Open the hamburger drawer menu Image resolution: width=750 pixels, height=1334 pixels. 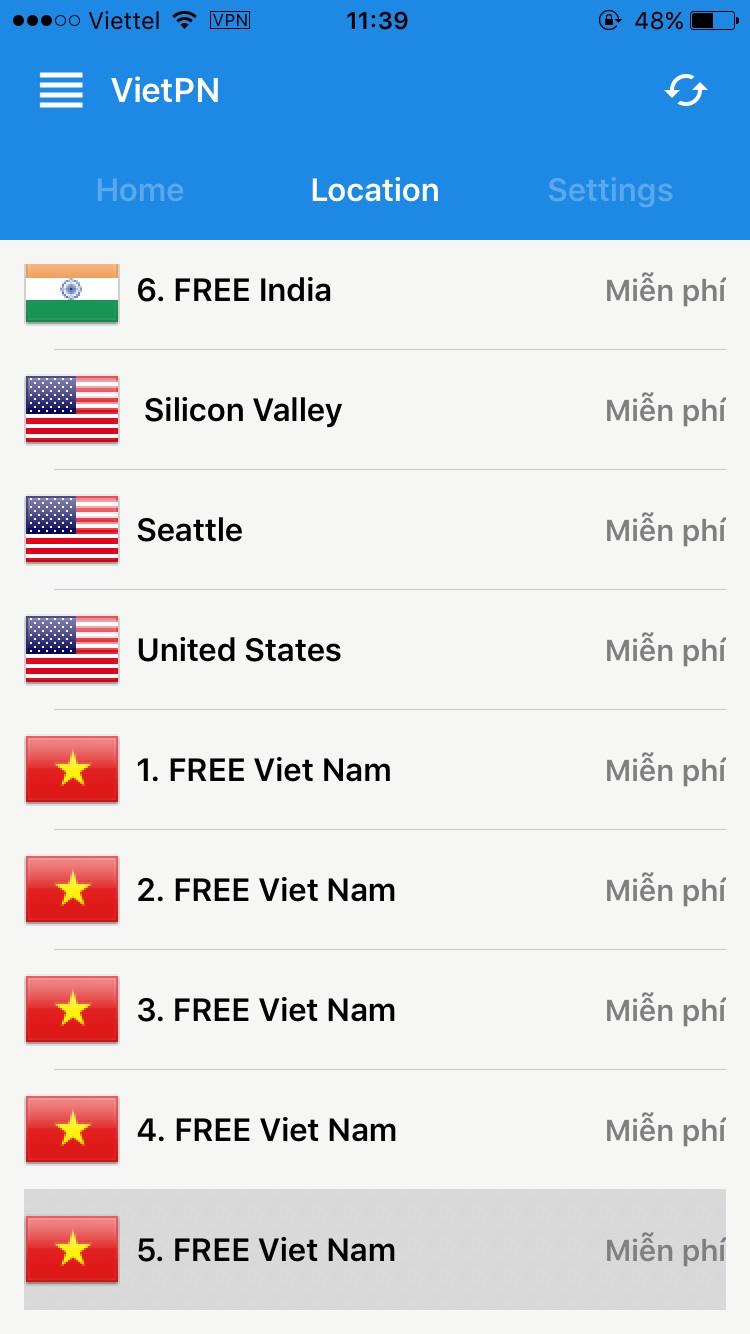pyautogui.click(x=61, y=91)
